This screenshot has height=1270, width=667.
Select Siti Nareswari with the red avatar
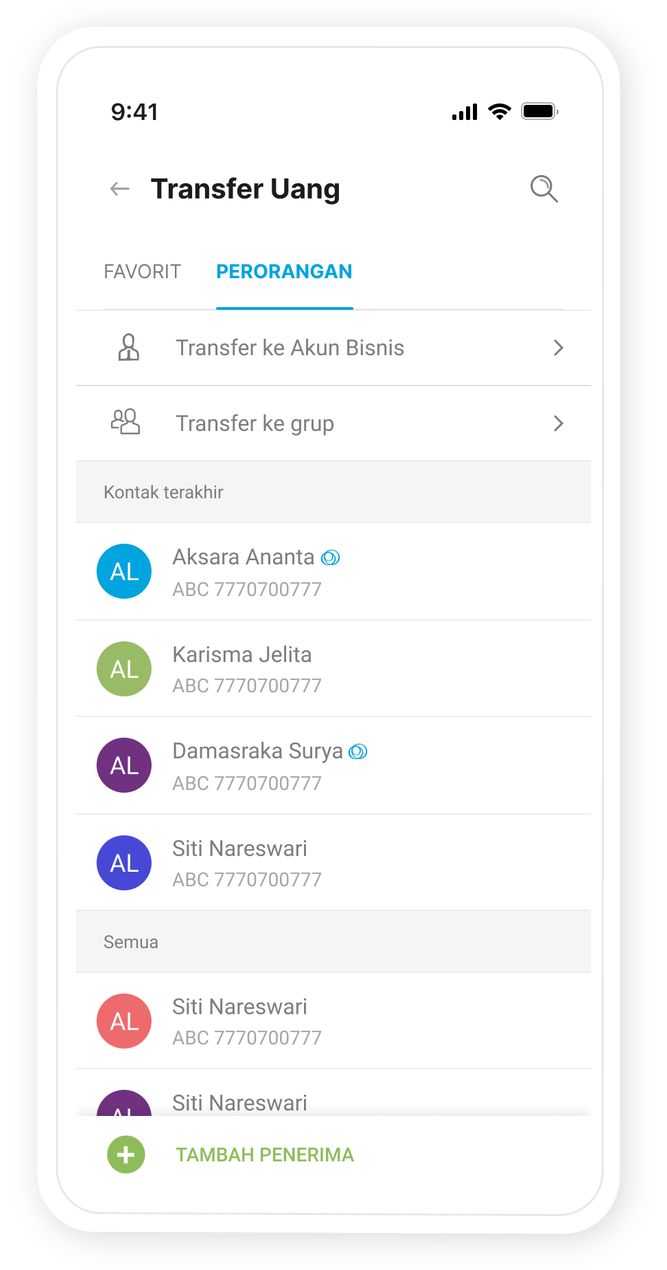[x=333, y=1021]
